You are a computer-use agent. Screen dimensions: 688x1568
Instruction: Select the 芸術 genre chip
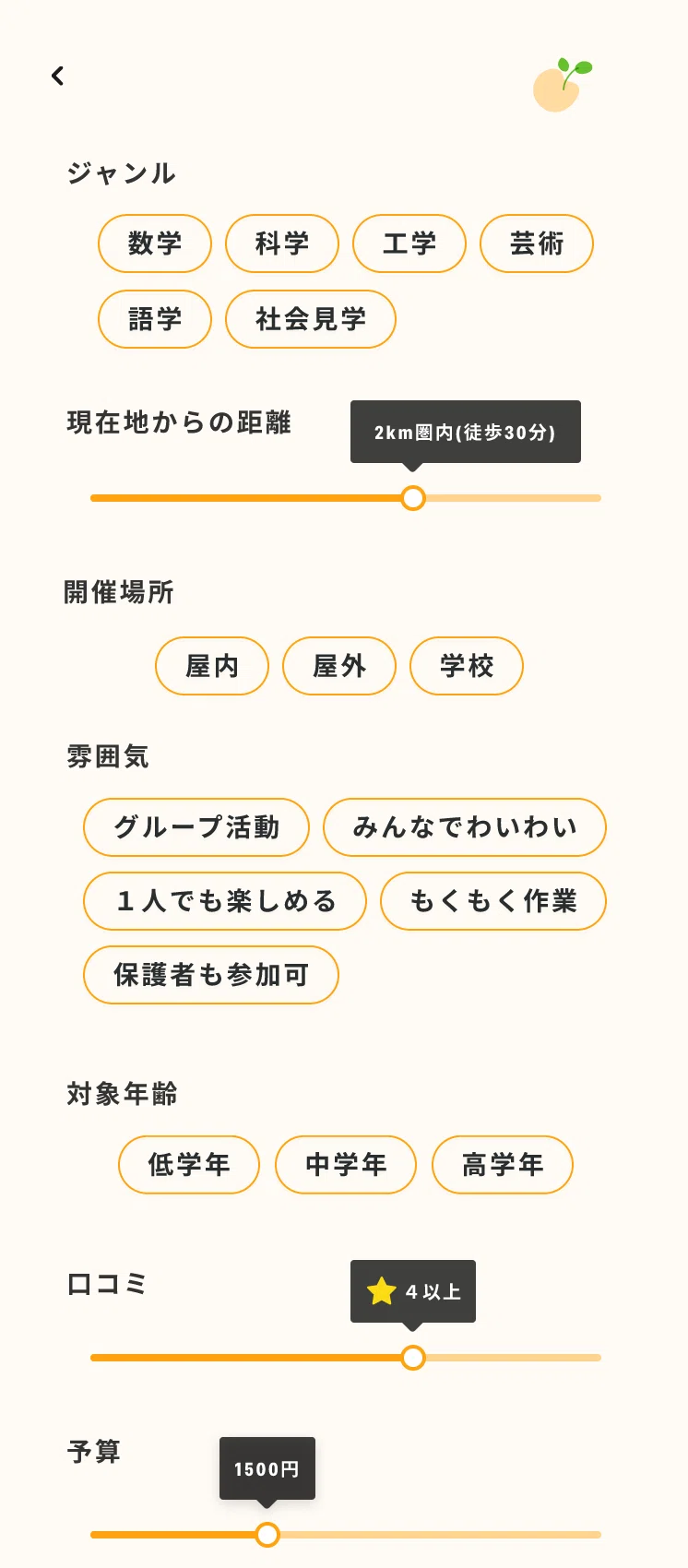click(537, 244)
